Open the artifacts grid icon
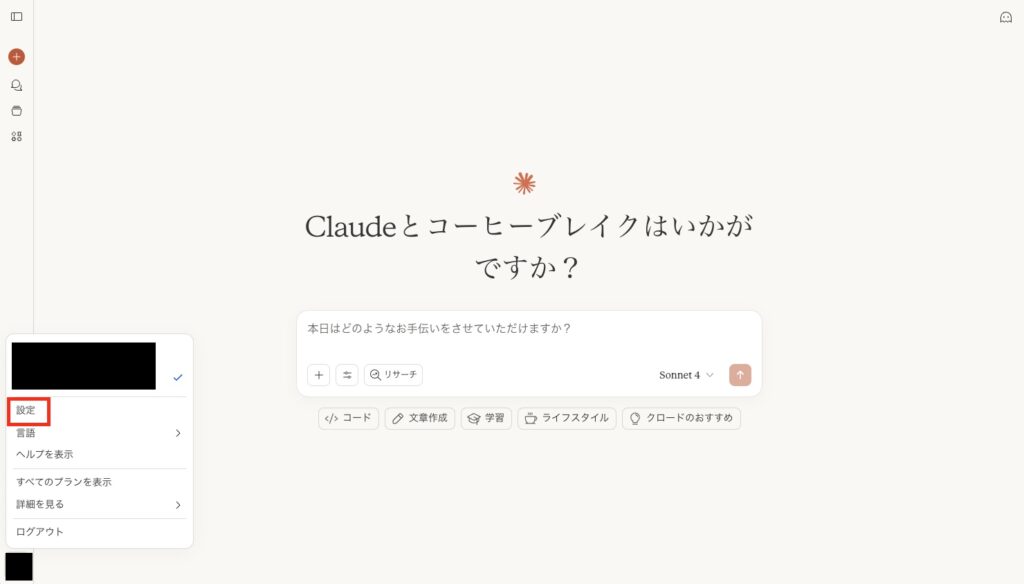 (16, 136)
